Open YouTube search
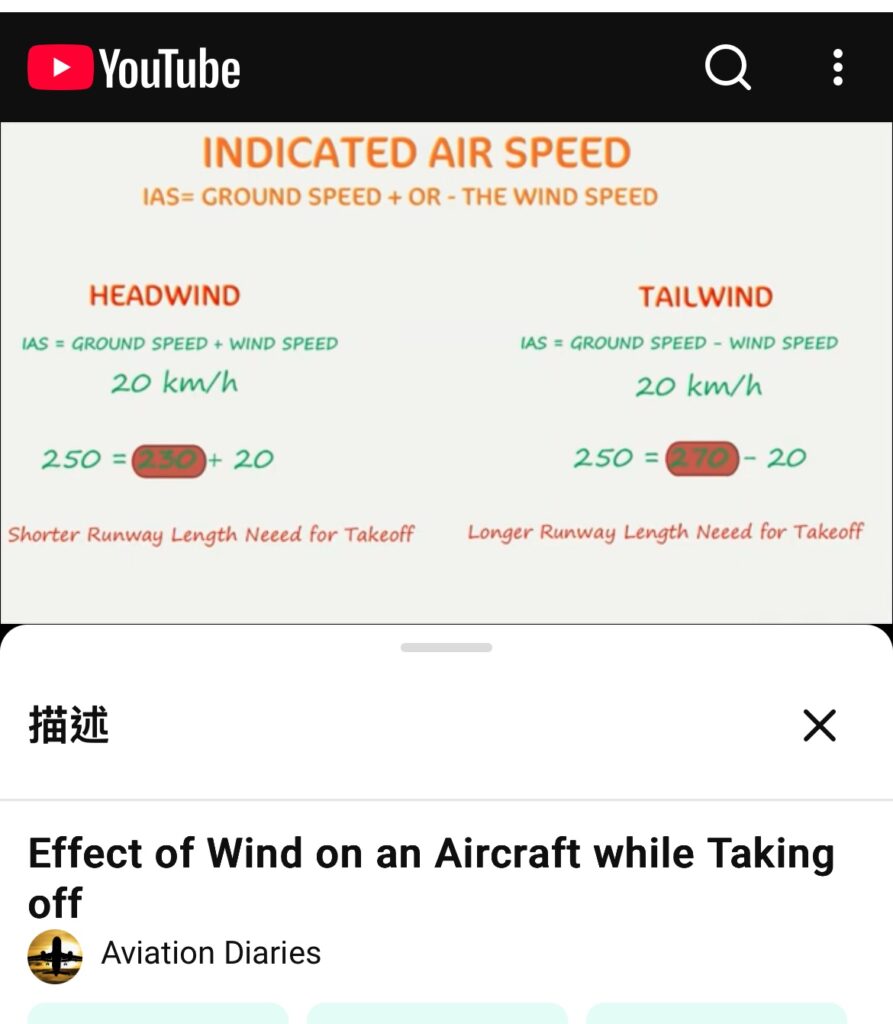The image size is (893, 1024). coord(727,68)
